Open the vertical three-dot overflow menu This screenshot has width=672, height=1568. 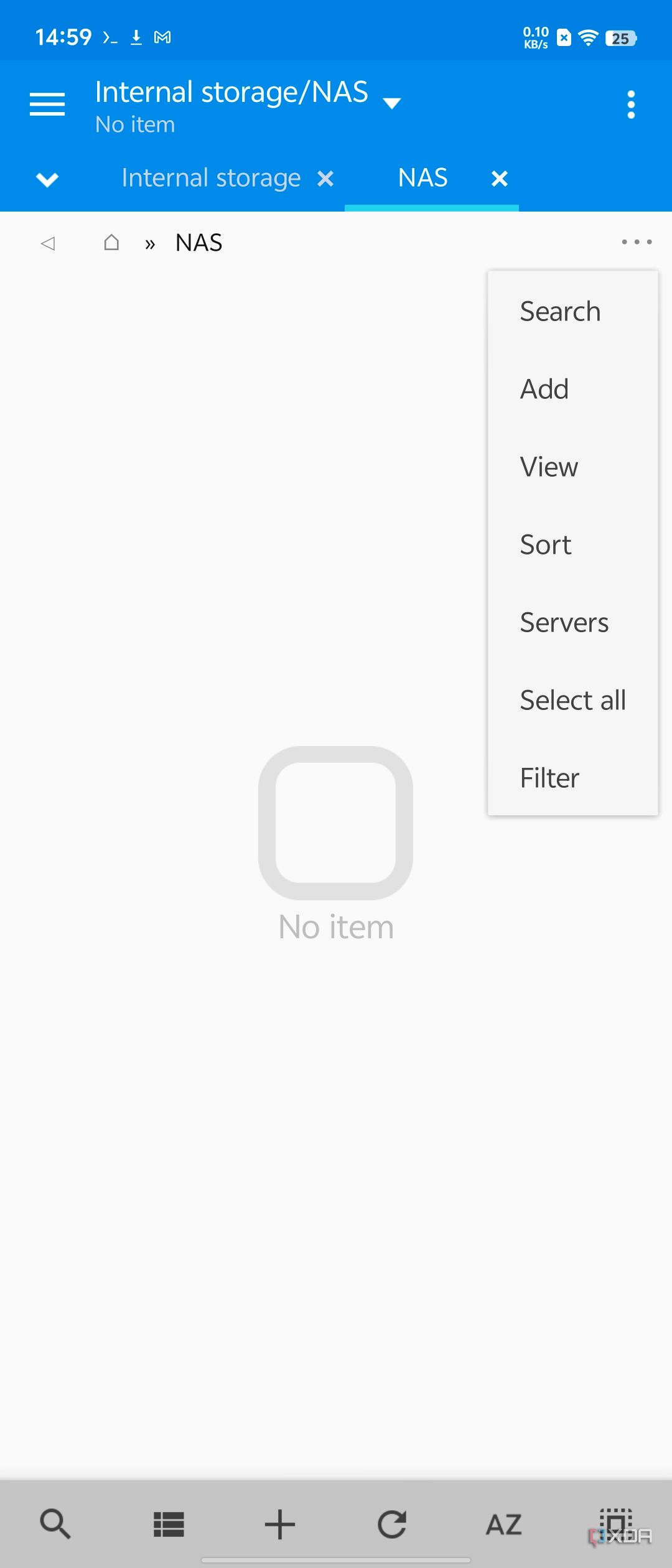point(631,105)
